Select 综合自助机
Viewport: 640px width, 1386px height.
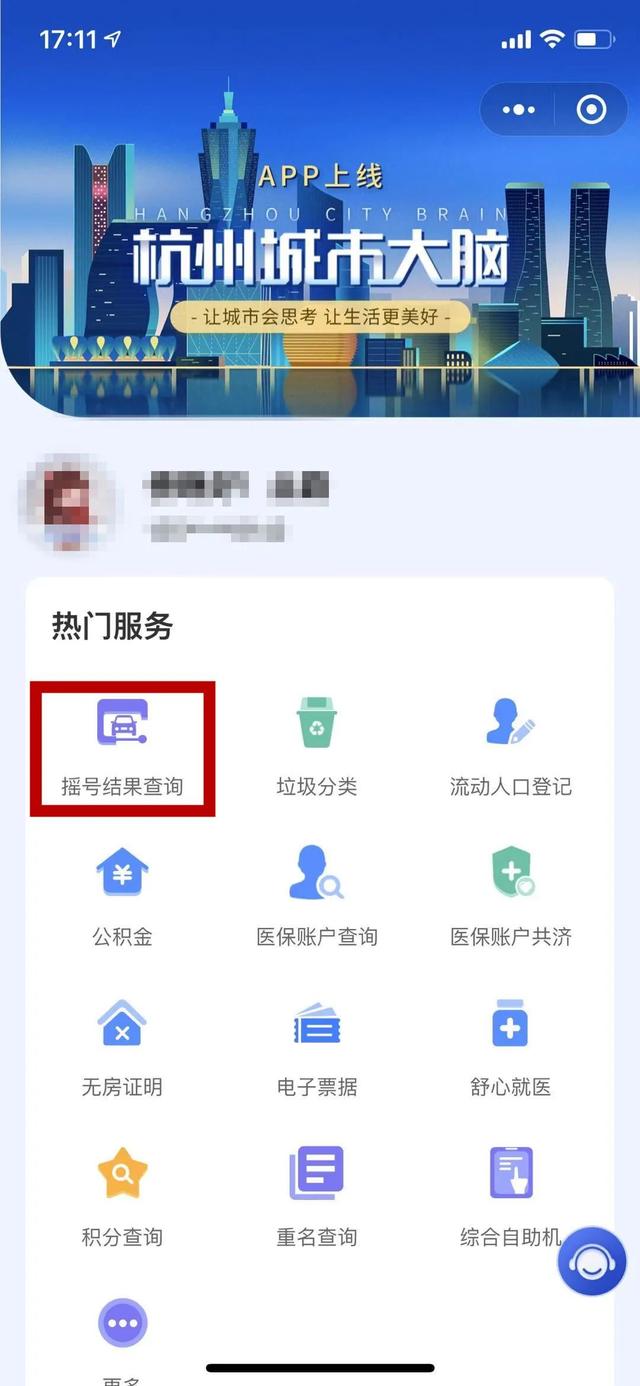(511, 1197)
